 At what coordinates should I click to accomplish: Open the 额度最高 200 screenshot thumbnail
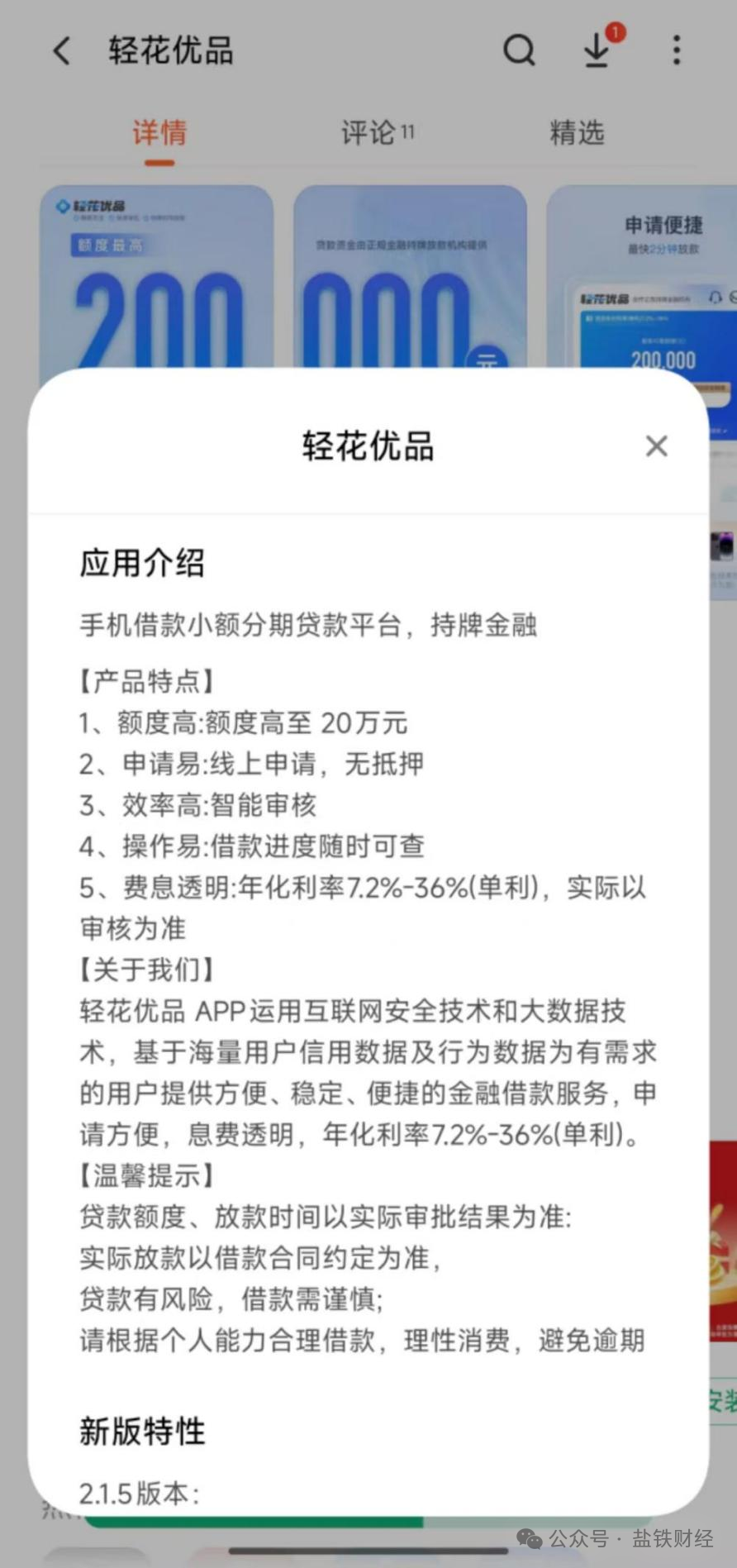click(157, 278)
